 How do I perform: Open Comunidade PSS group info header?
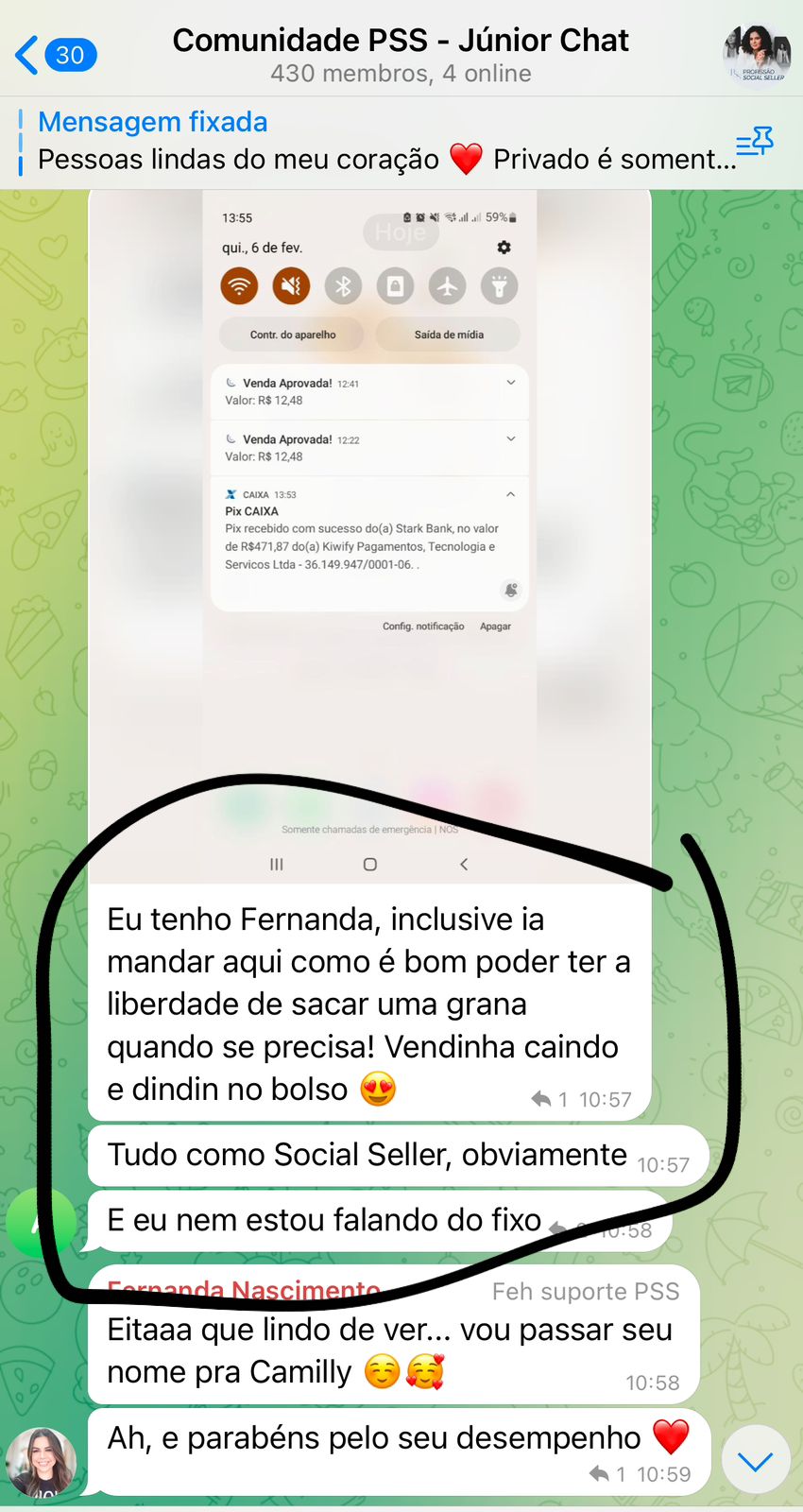tap(401, 55)
